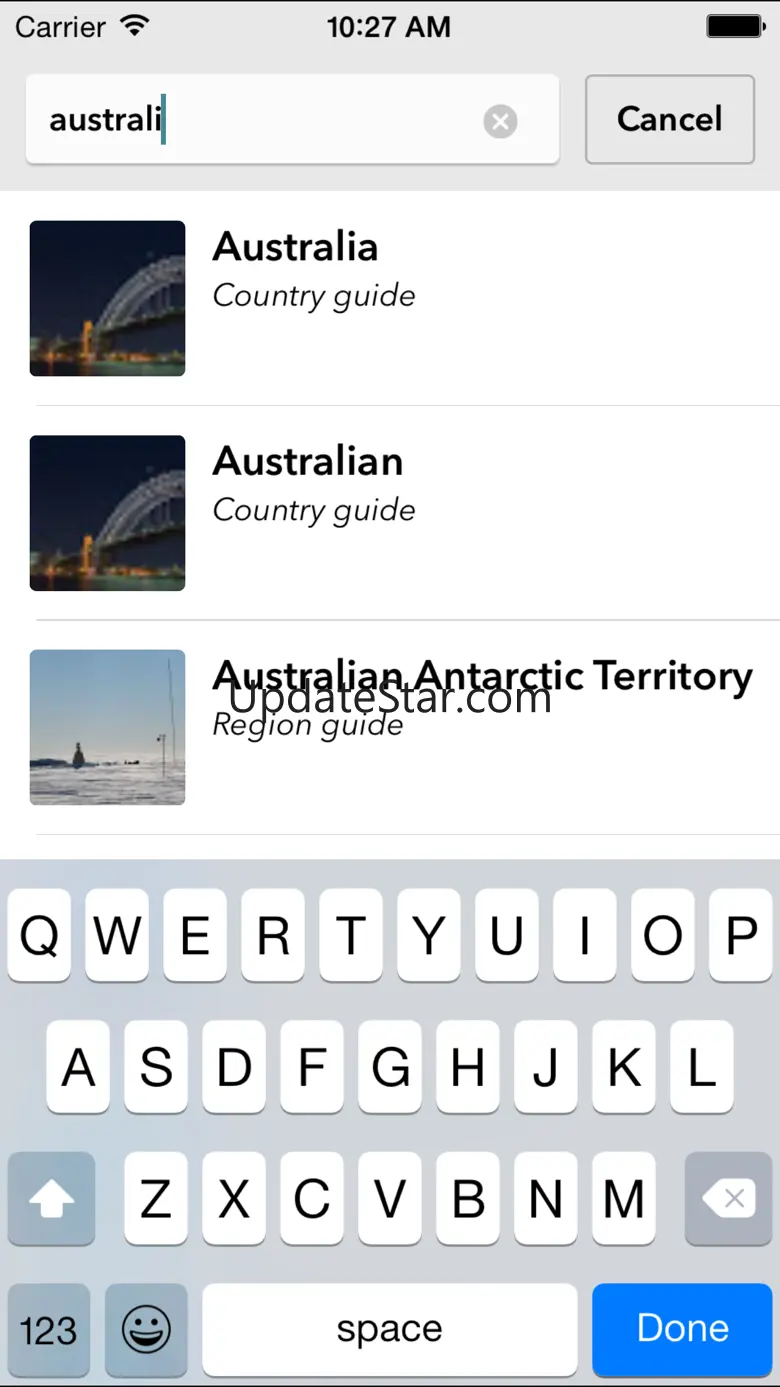Cancel the search
The image size is (780, 1387).
669,119
